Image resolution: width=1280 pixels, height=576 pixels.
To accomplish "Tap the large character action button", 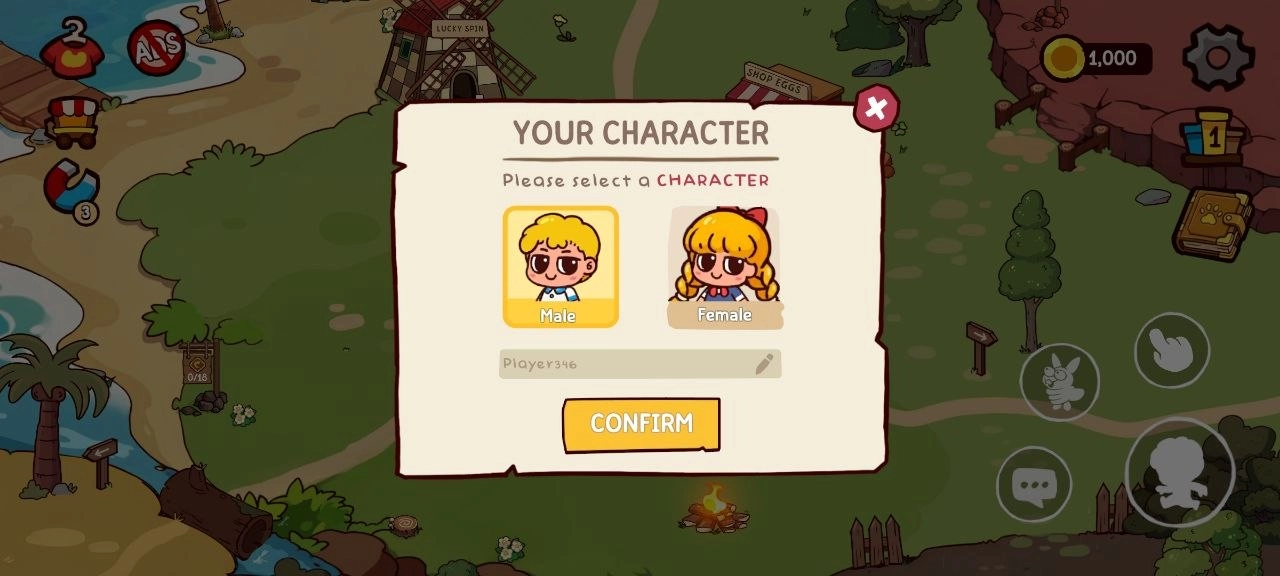I will [x=1180, y=472].
